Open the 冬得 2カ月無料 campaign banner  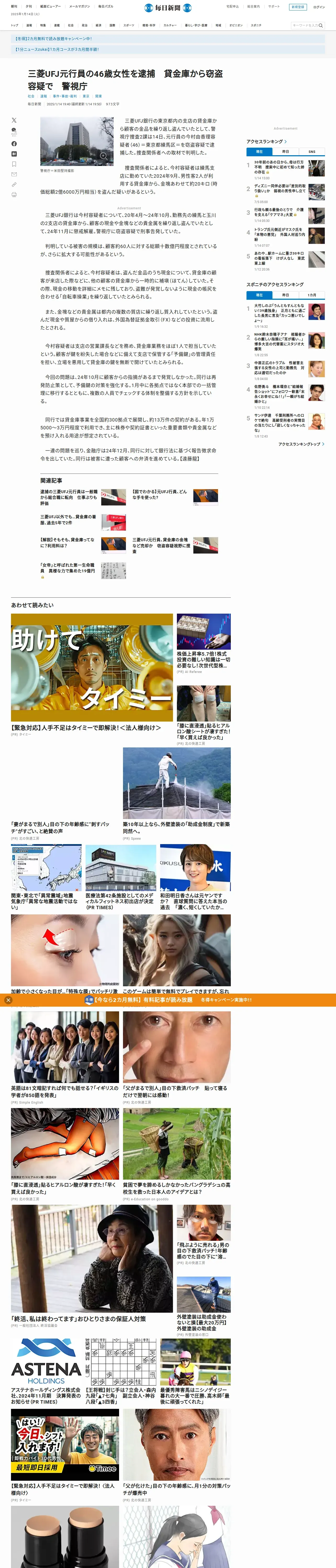click(x=168, y=38)
